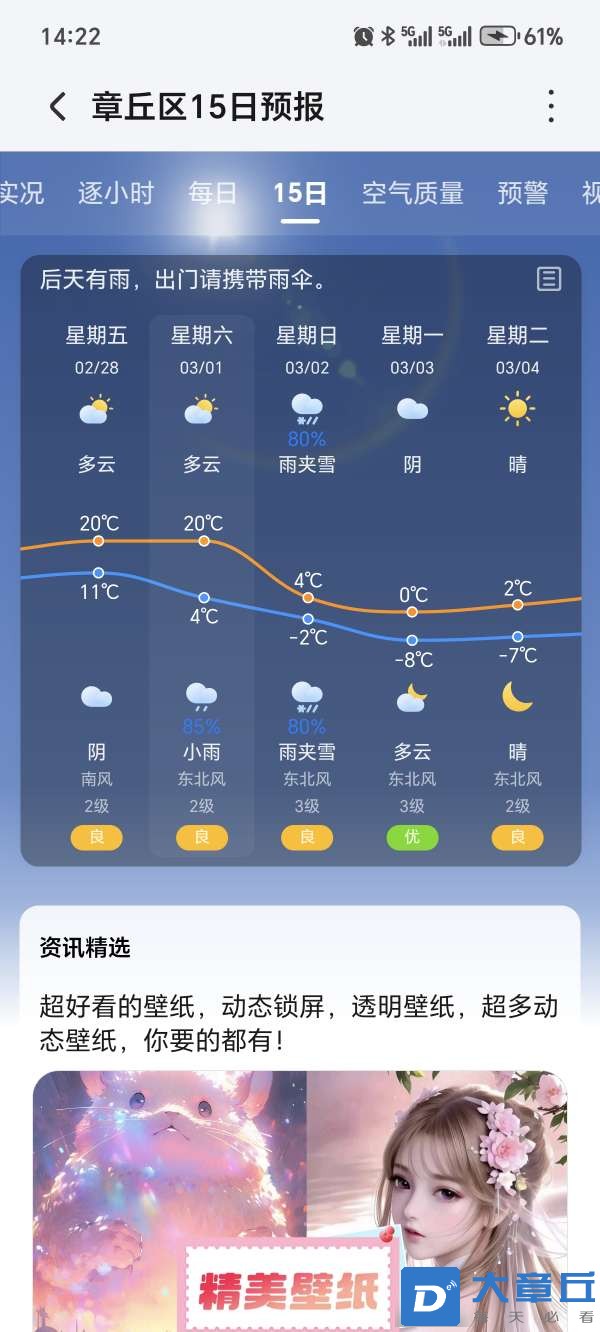The image size is (600, 1332).
Task: Switch to the 每日 tab
Action: (x=213, y=192)
